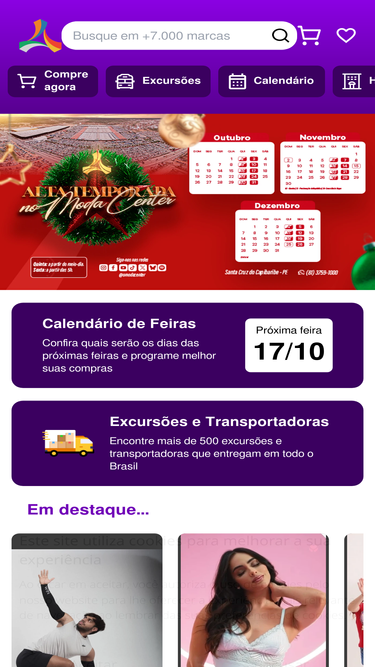Open the Excursões shortcut
This screenshot has width=375, height=667.
point(158,81)
